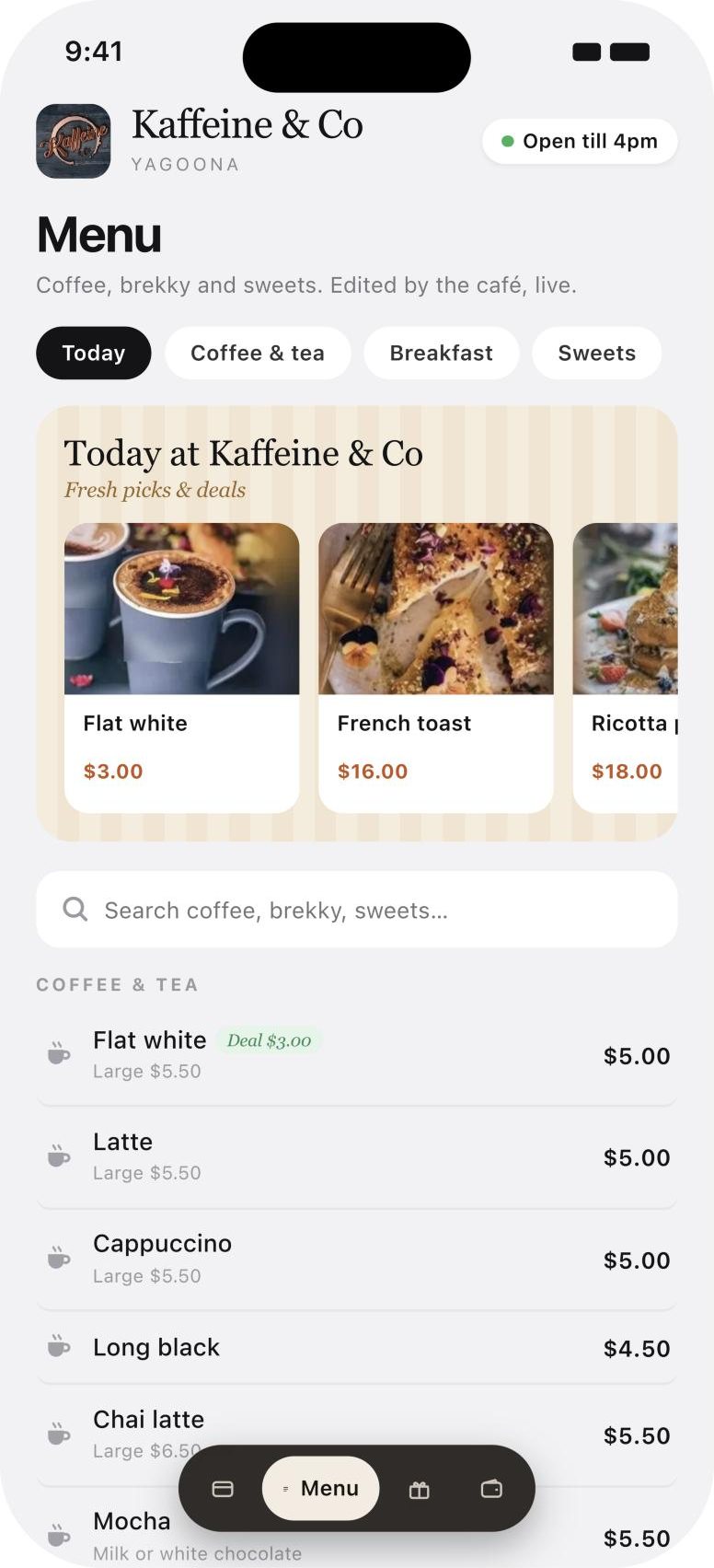Open the Chai latte item
Viewport: 714px width, 1568px height.
[x=357, y=1435]
